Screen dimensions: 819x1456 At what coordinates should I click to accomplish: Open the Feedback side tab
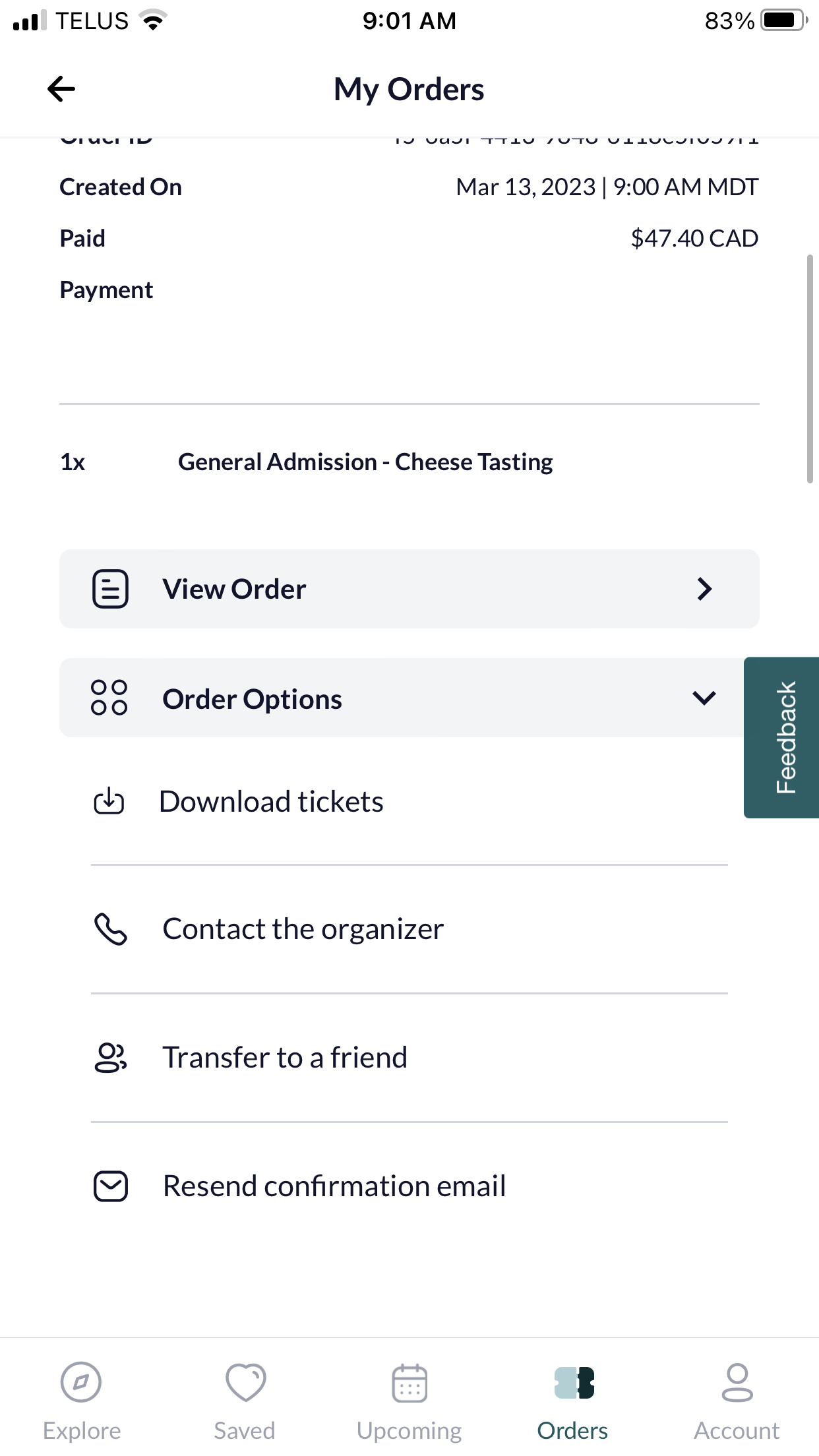(782, 737)
